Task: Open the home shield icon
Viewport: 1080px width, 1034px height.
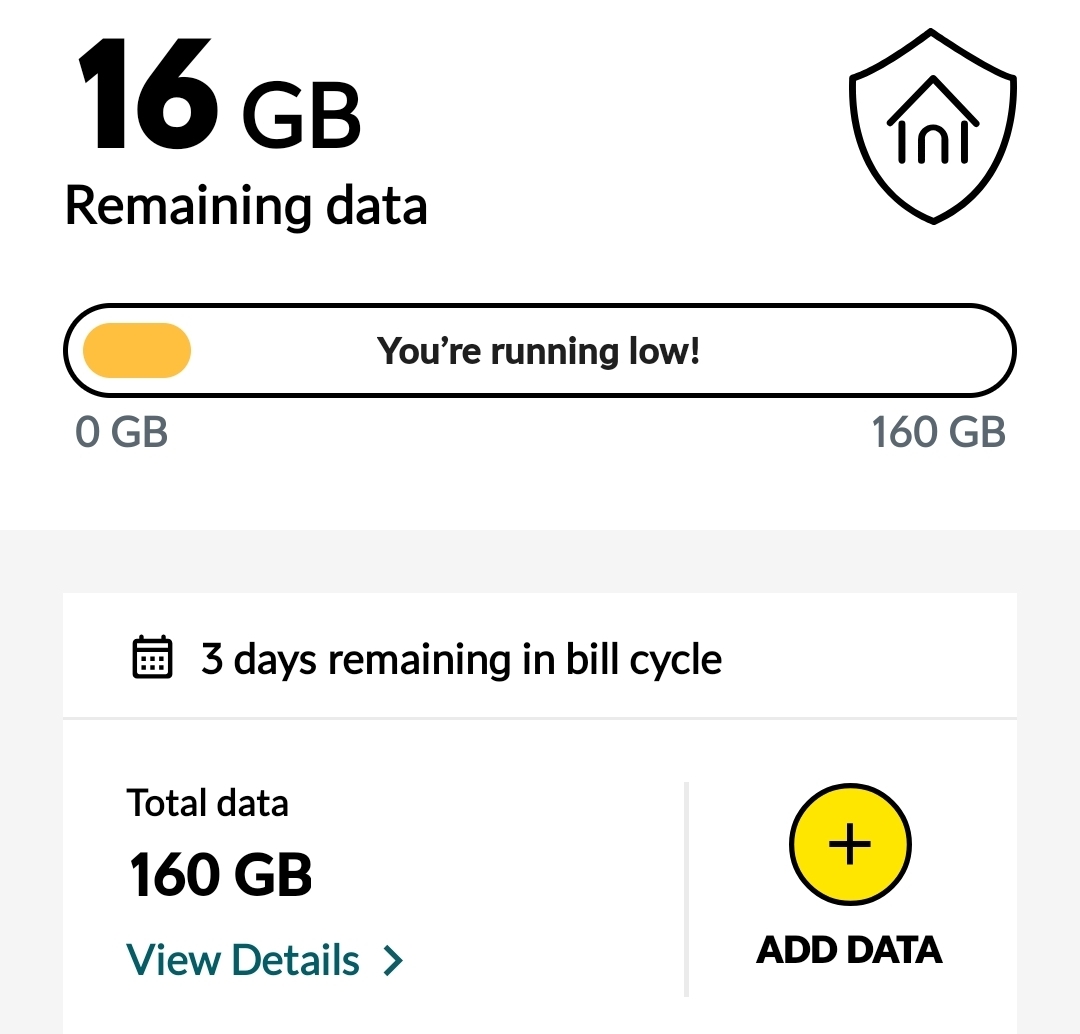Action: (933, 126)
